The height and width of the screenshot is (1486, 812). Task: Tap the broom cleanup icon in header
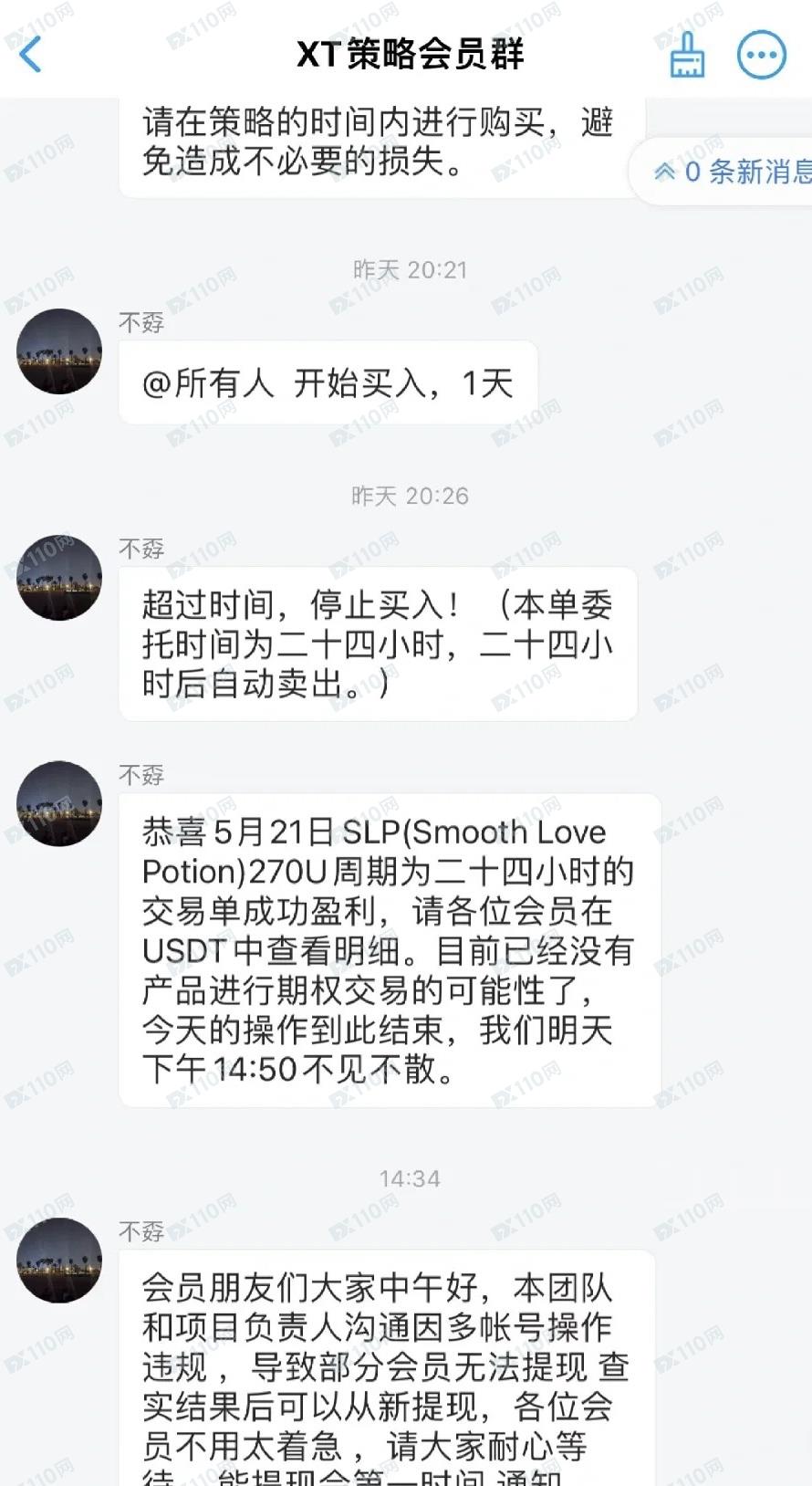686,55
